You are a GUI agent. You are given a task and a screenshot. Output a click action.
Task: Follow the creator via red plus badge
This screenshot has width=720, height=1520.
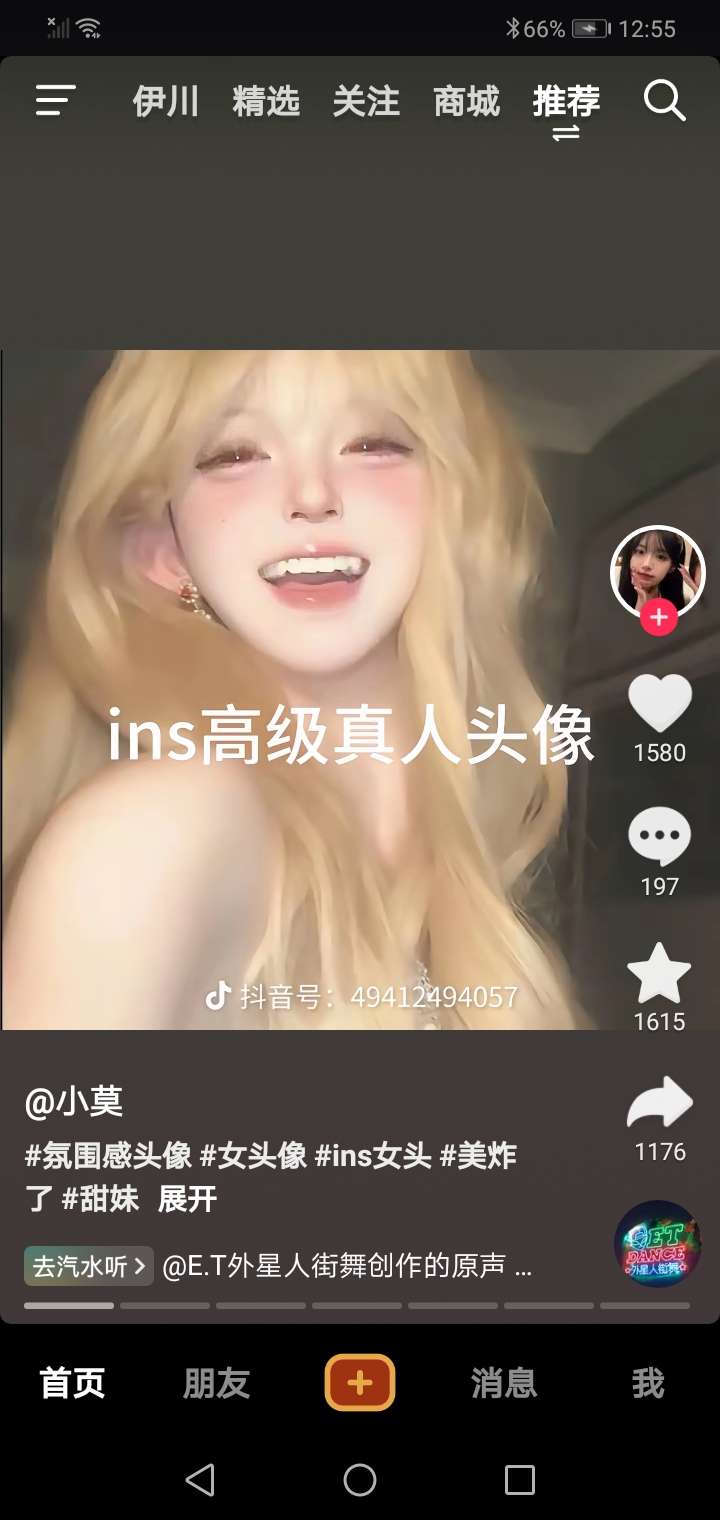pyautogui.click(x=658, y=619)
